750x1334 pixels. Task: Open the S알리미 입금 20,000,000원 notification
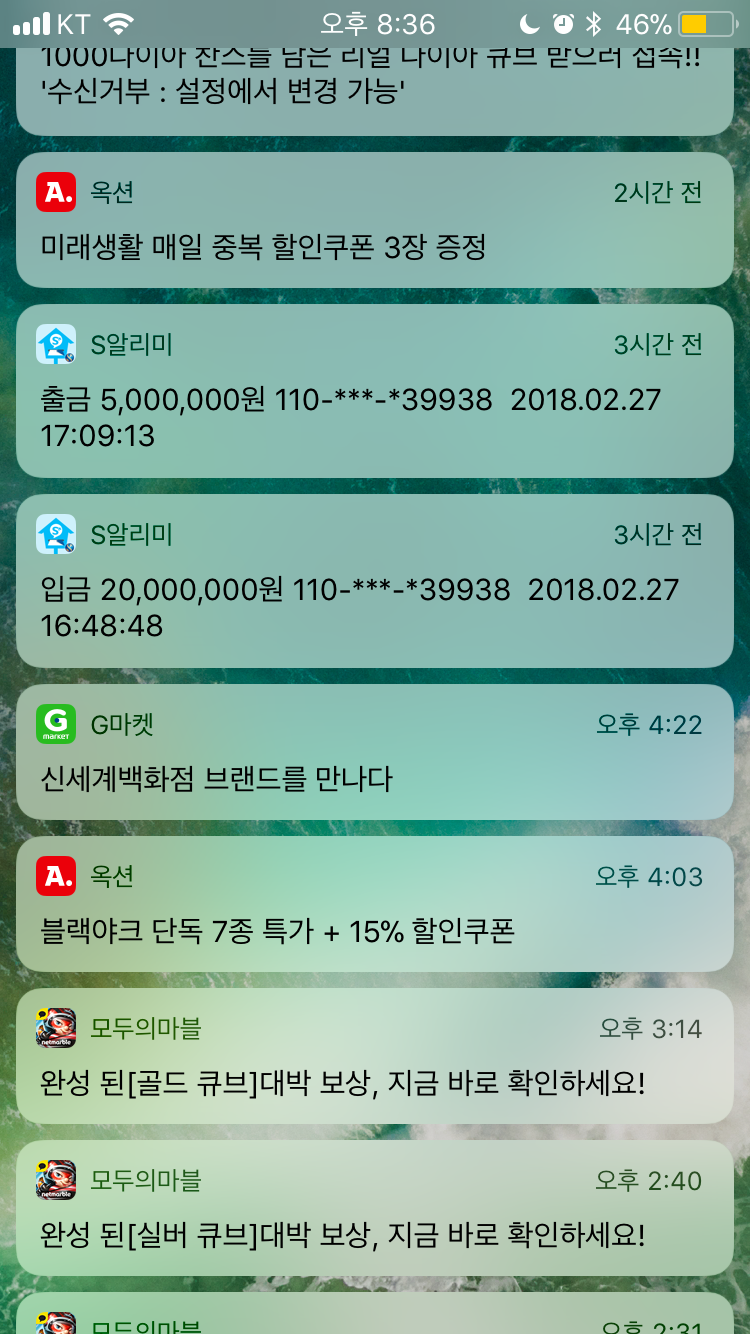coord(375,581)
